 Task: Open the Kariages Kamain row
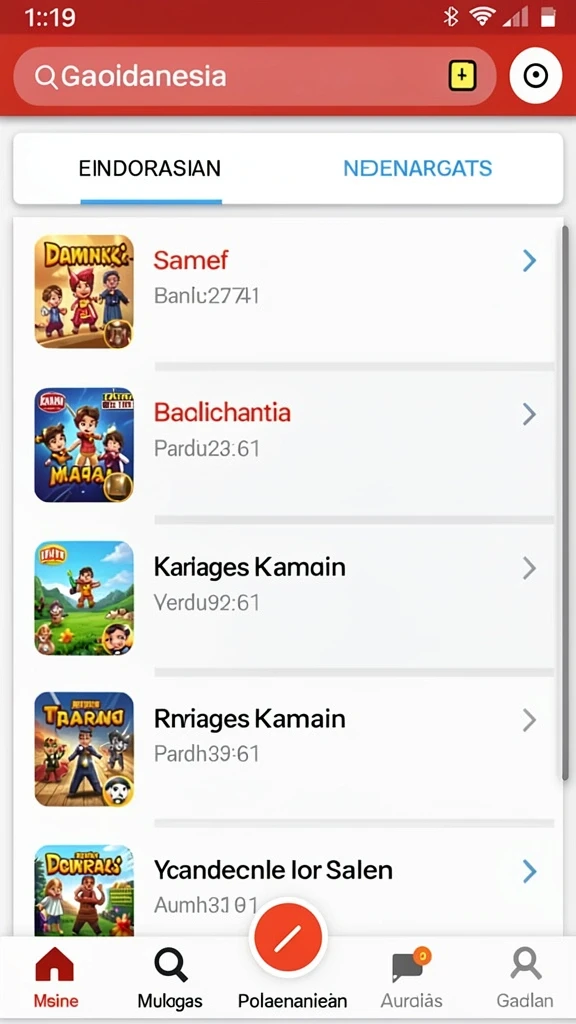[287, 598]
